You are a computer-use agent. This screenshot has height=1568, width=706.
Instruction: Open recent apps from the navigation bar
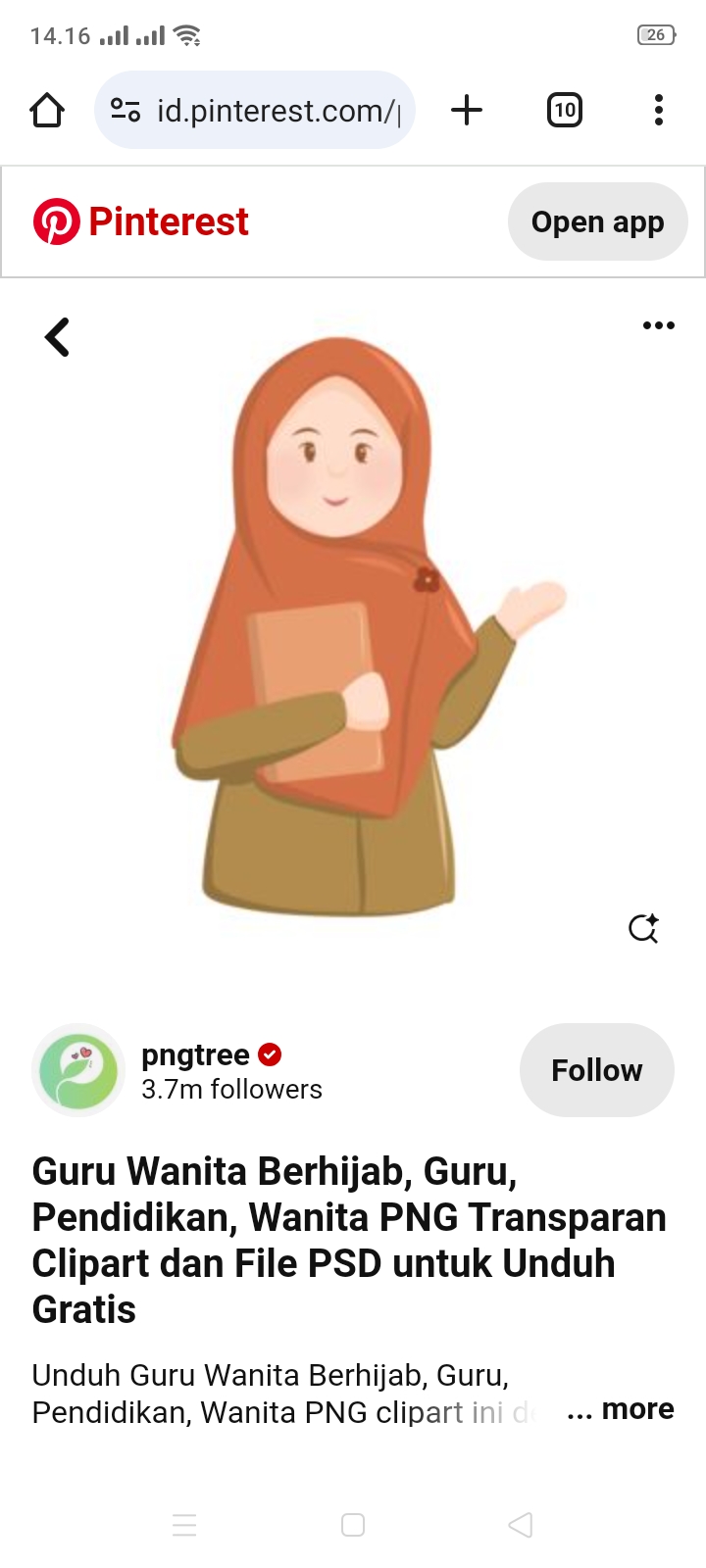pos(184,1525)
